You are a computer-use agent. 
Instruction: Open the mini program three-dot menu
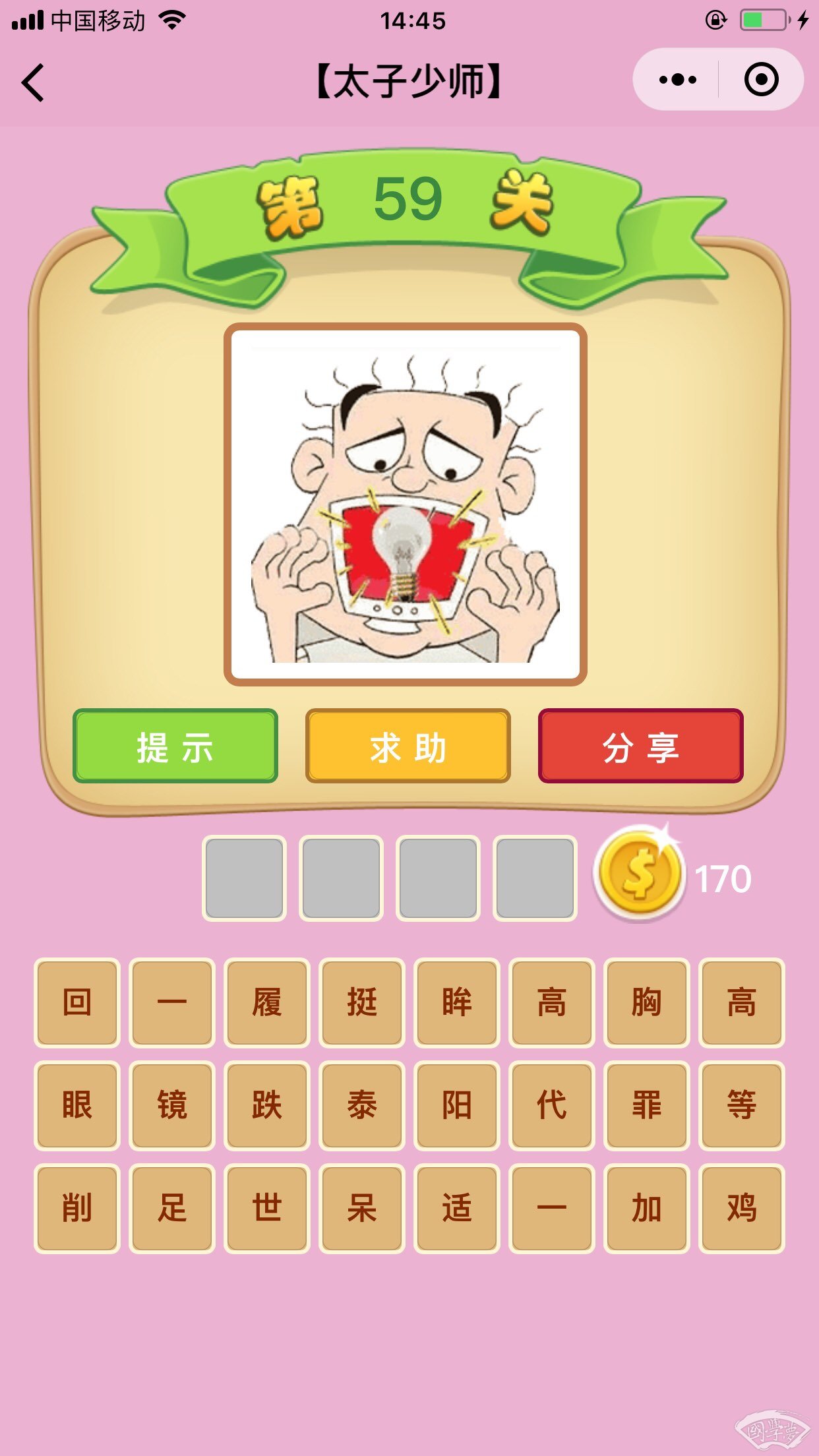tap(677, 80)
